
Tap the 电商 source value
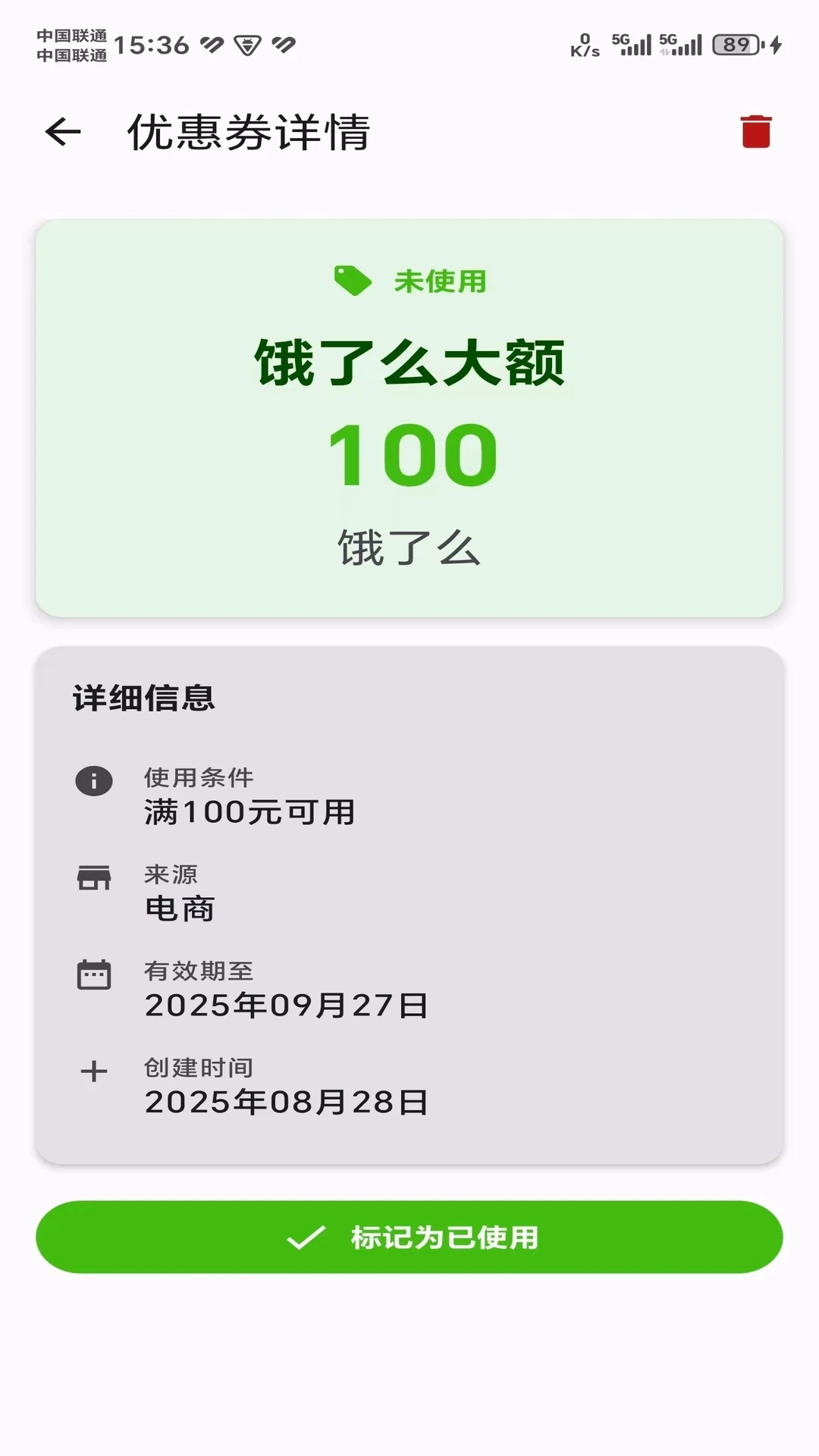click(x=180, y=910)
